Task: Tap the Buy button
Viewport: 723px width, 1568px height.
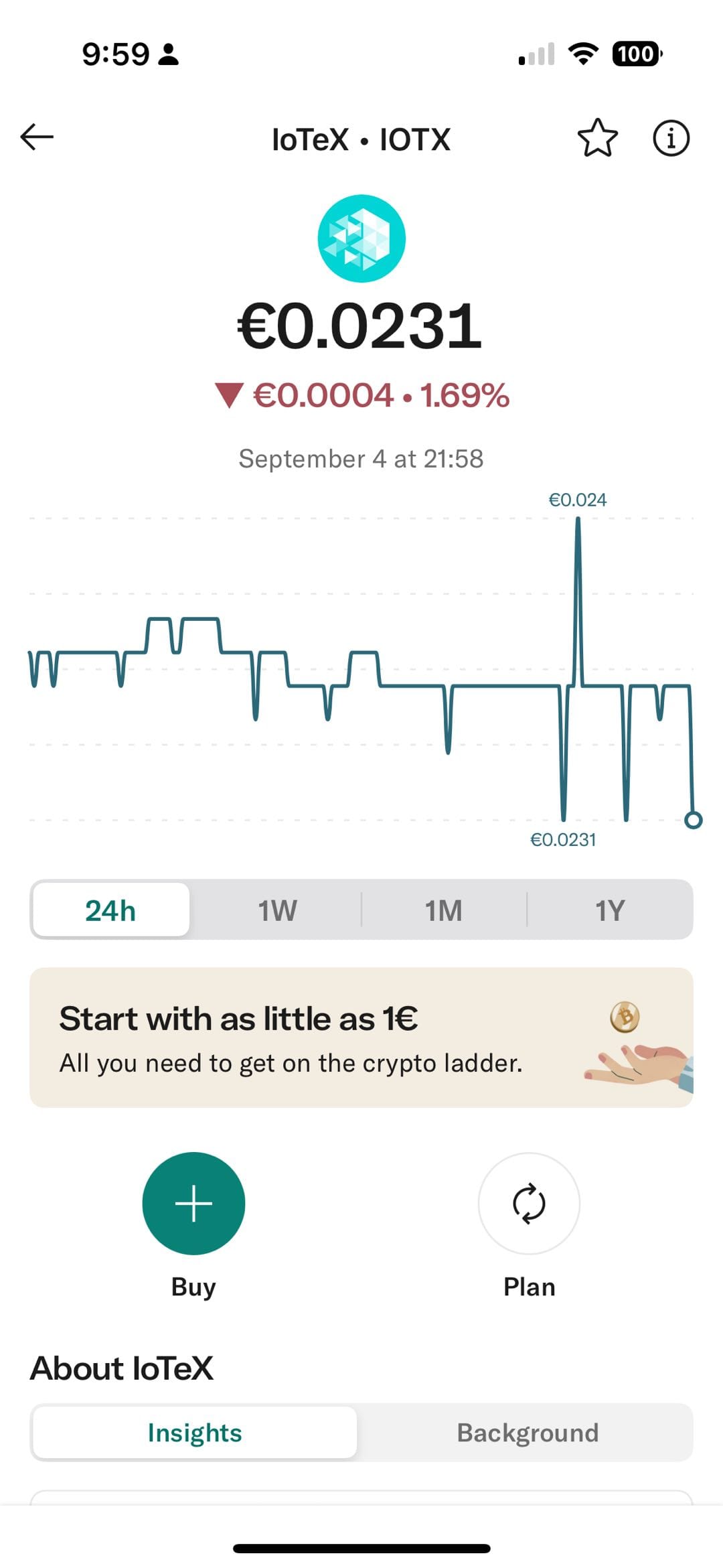Action: pos(193,1203)
